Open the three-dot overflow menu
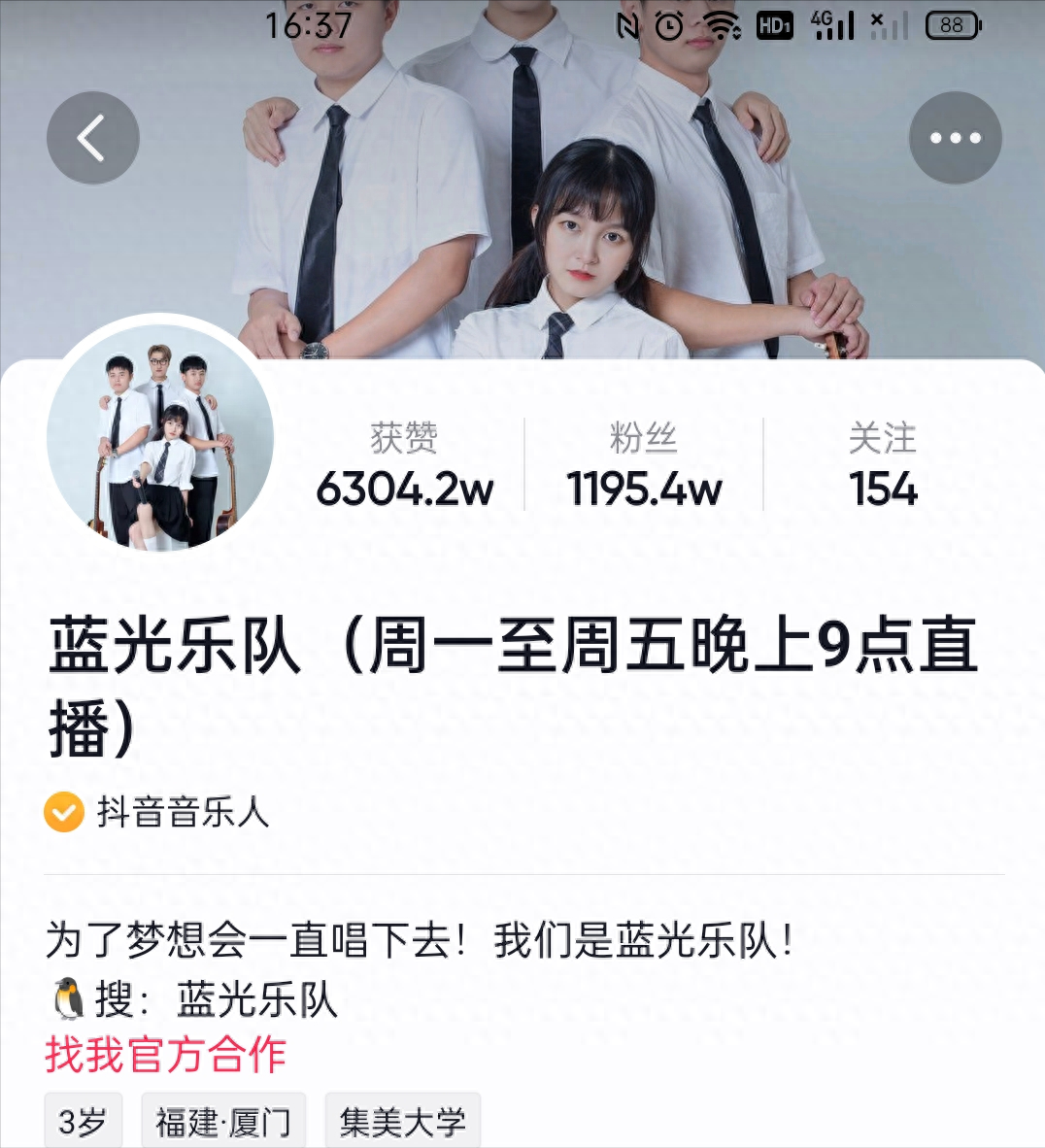 (955, 138)
